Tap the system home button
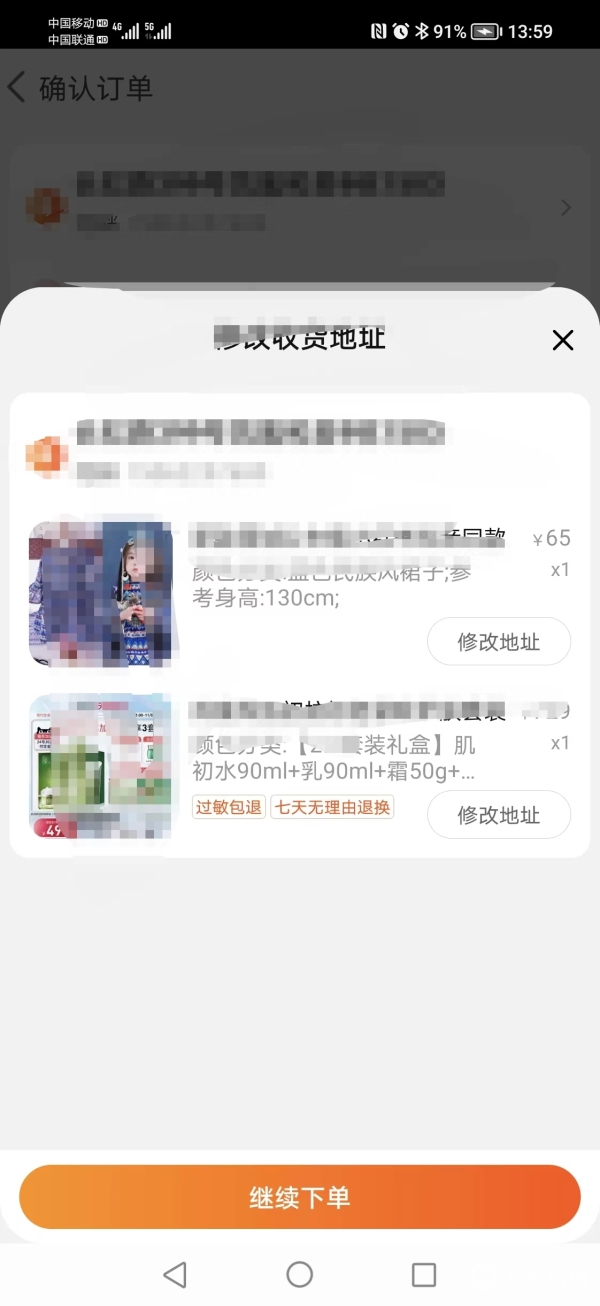Viewport: 600px width, 1306px height. 300,1274
